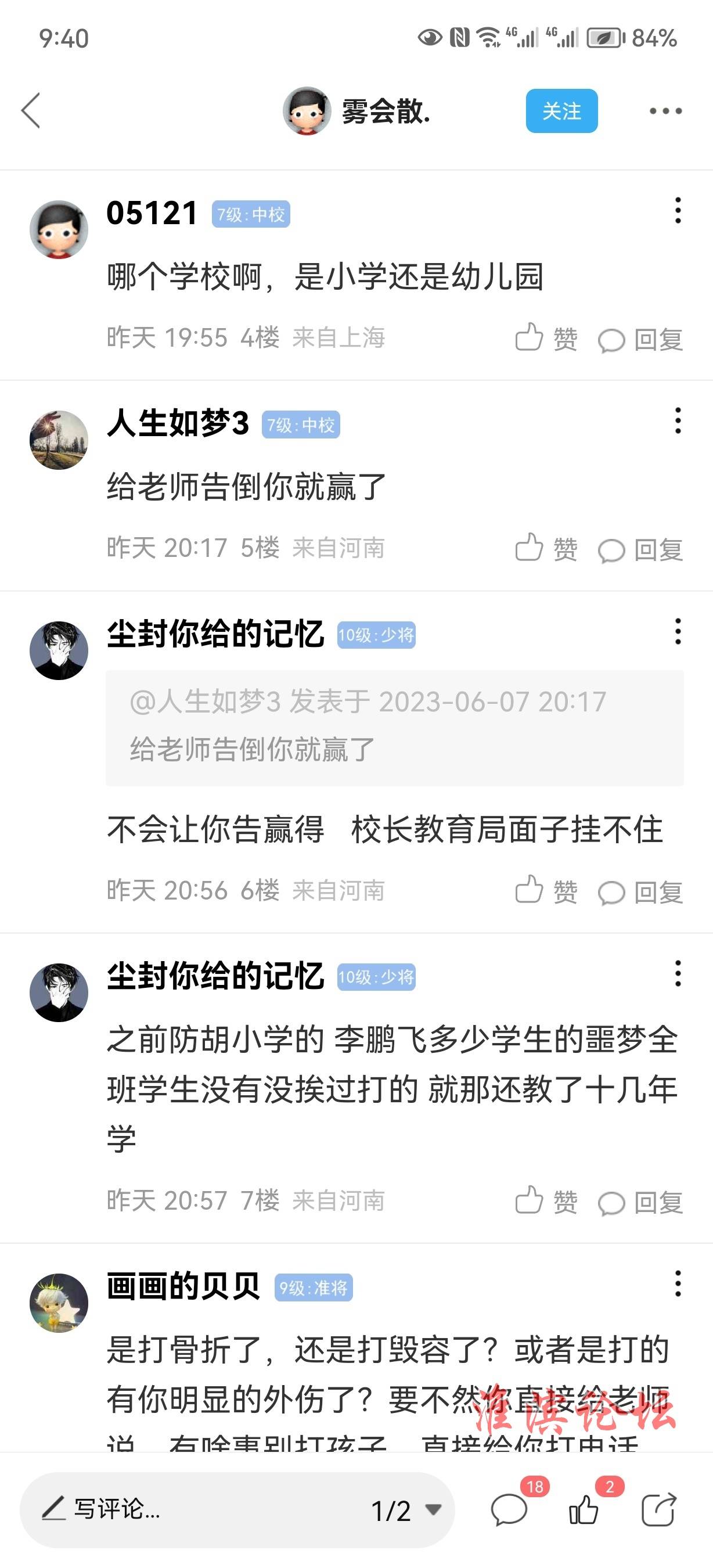Like the post with the bottom thumbs-up
713x1568 pixels.
pyautogui.click(x=584, y=1509)
